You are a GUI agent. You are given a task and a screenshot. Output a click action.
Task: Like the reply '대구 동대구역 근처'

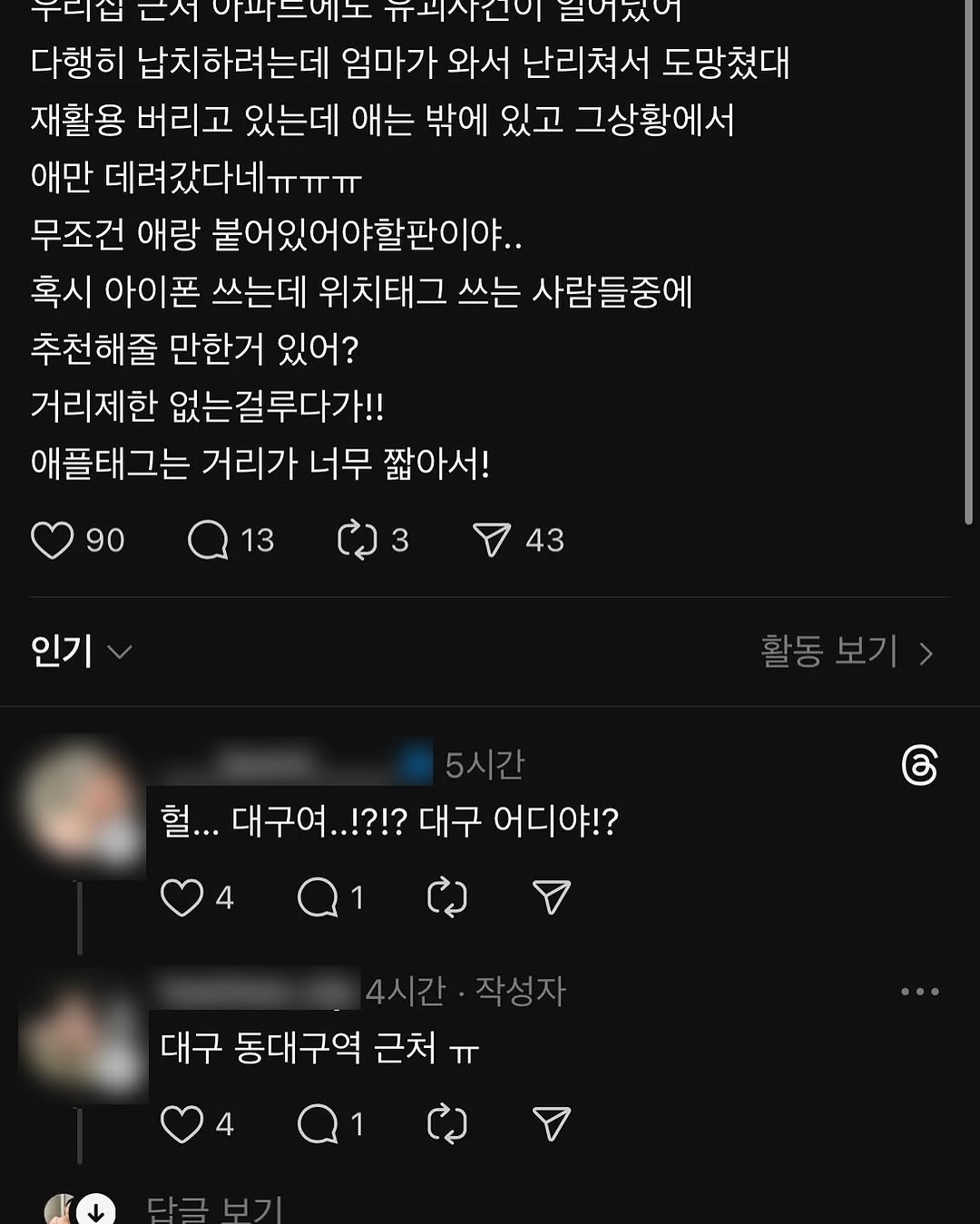(x=181, y=1124)
